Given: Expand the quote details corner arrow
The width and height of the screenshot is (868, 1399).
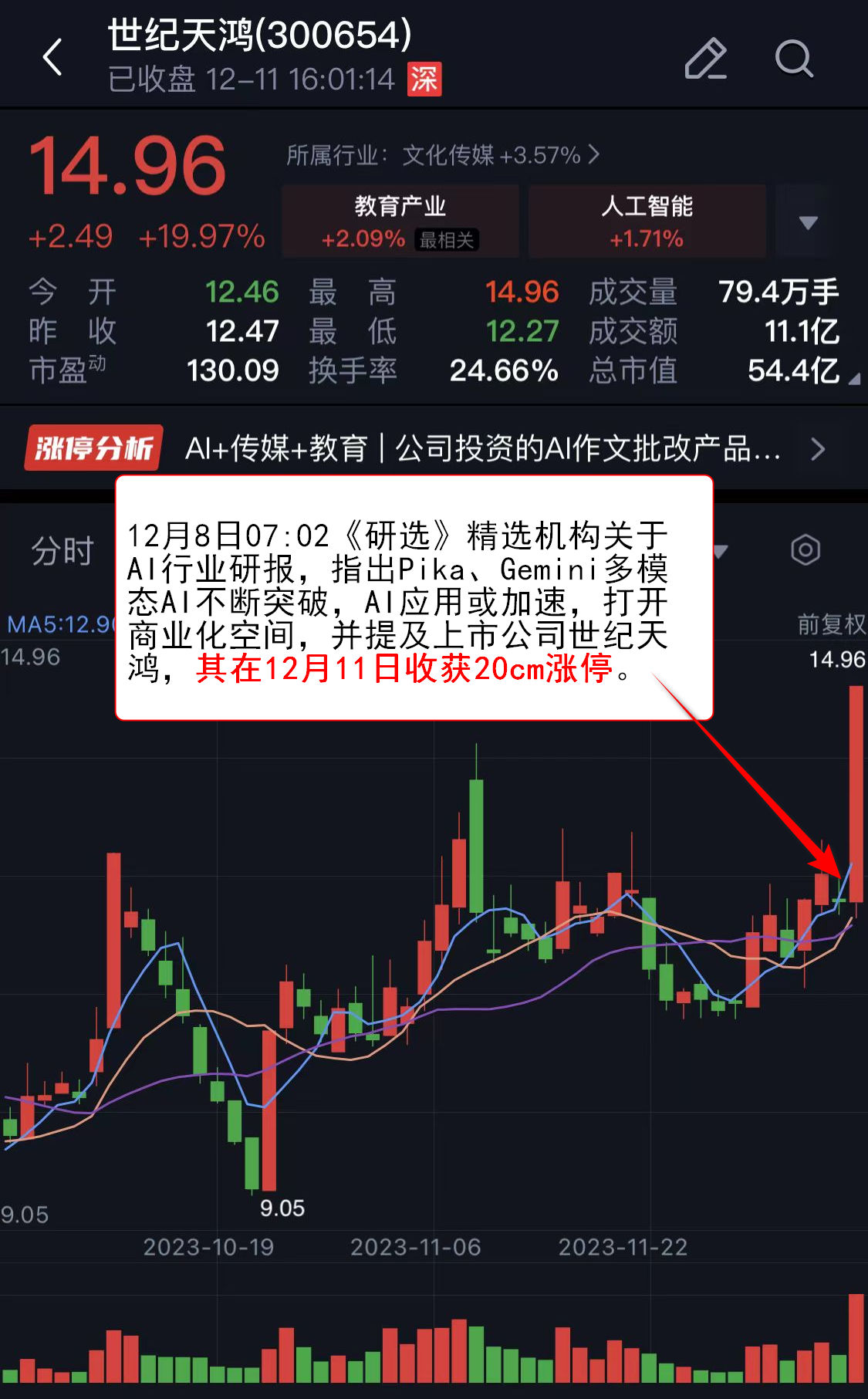Looking at the screenshot, I should pos(854,380).
